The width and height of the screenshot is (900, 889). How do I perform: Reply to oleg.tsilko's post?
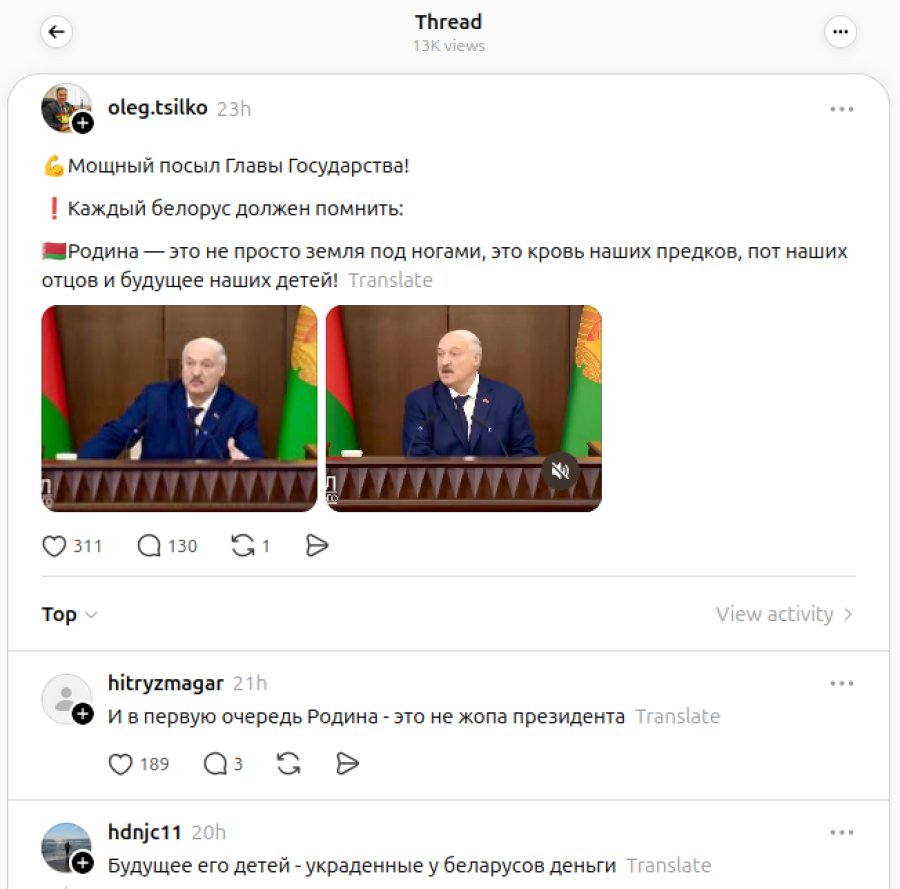pyautogui.click(x=149, y=546)
